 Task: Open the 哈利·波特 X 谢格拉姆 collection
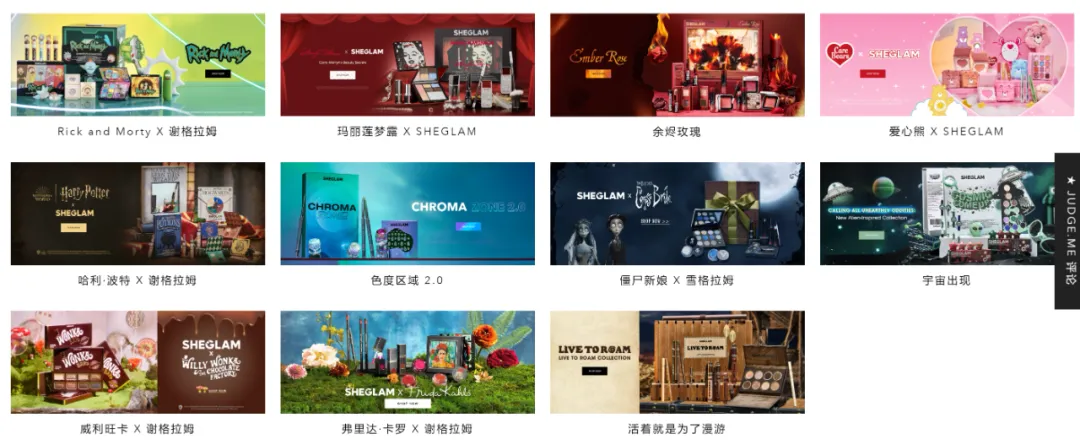pos(138,214)
